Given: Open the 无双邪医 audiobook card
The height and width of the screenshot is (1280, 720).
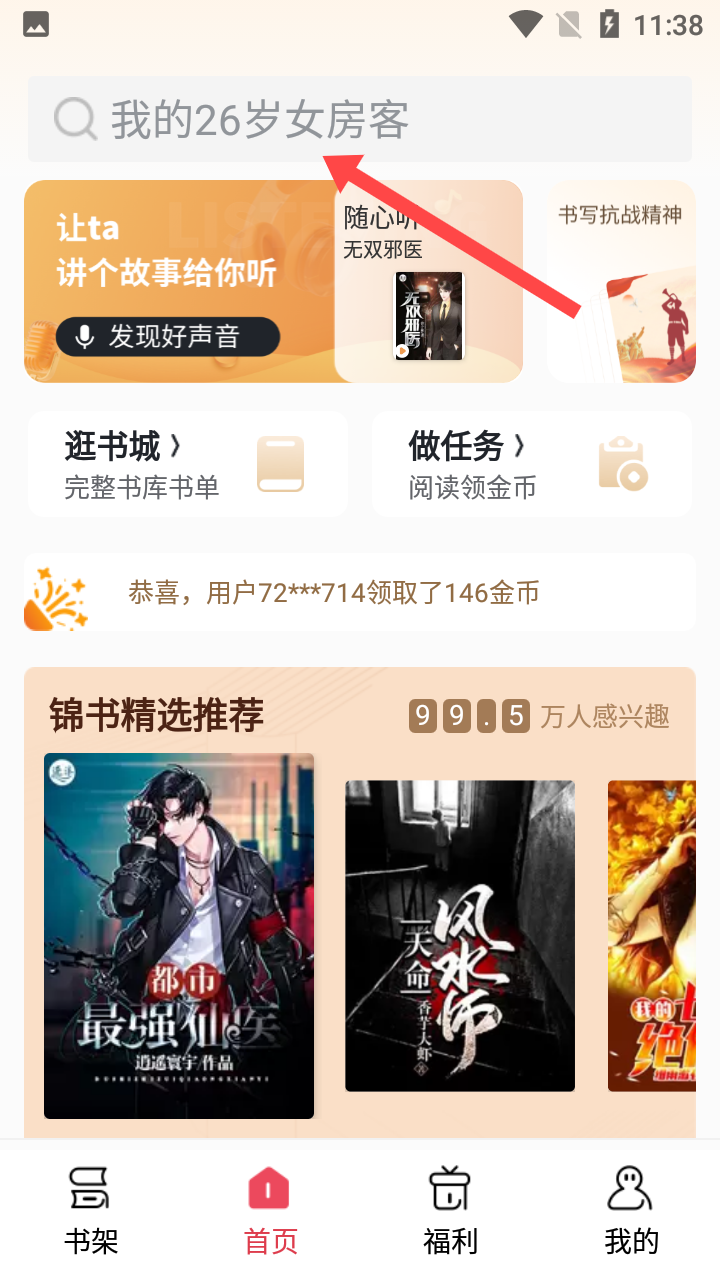Looking at the screenshot, I should coord(428,300).
